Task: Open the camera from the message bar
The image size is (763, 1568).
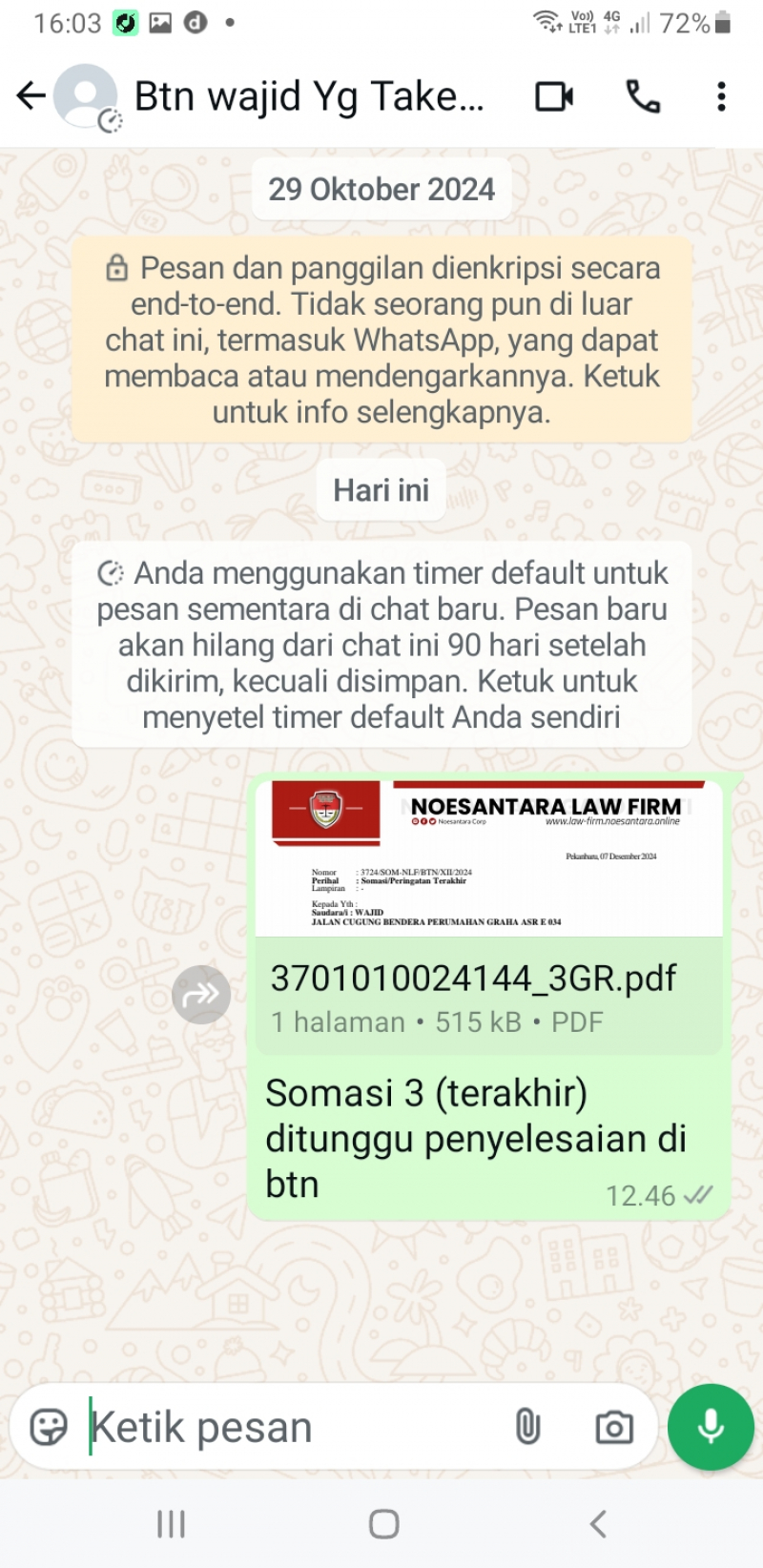Action: click(x=613, y=1428)
